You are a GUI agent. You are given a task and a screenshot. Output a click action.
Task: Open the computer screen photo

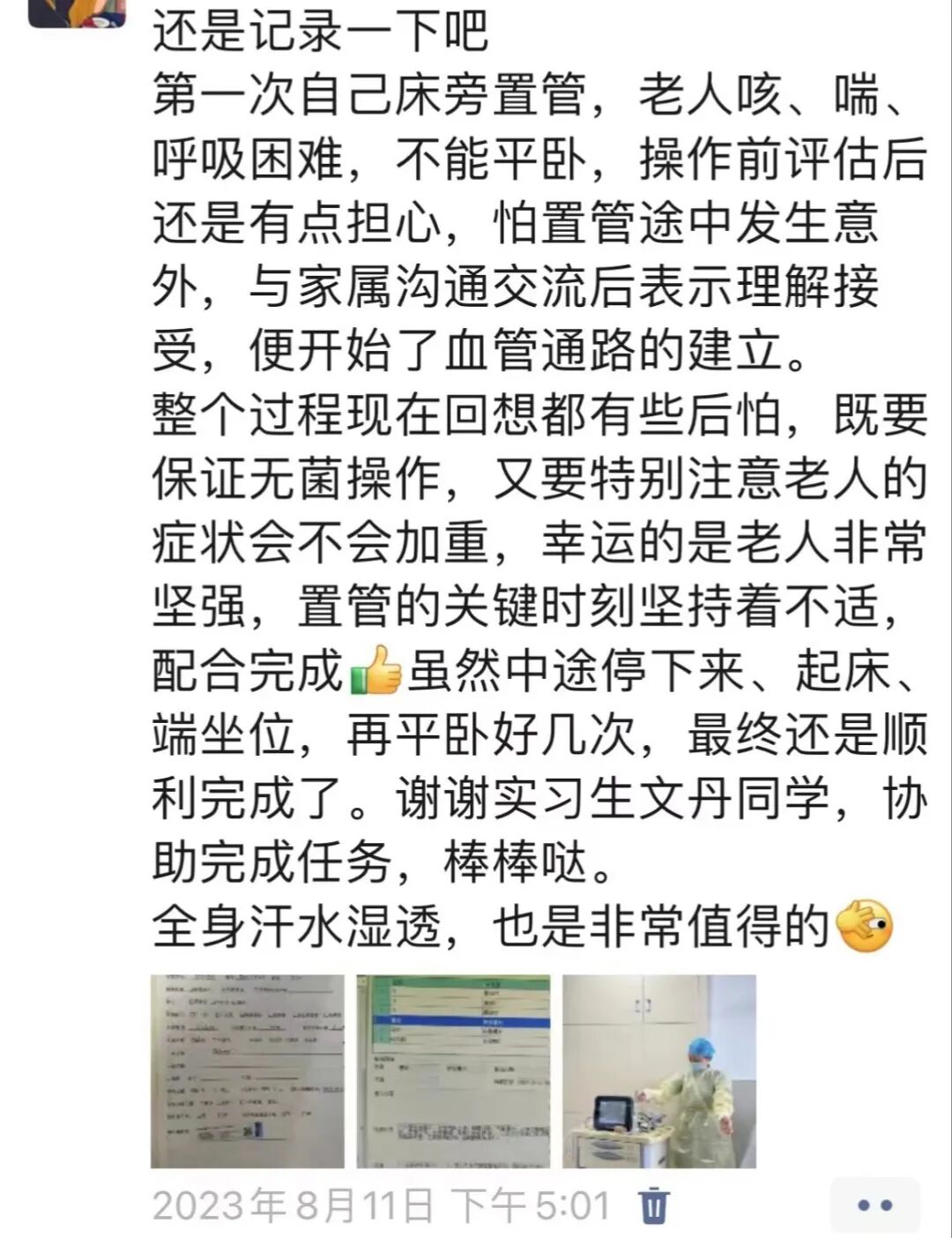(453, 1071)
